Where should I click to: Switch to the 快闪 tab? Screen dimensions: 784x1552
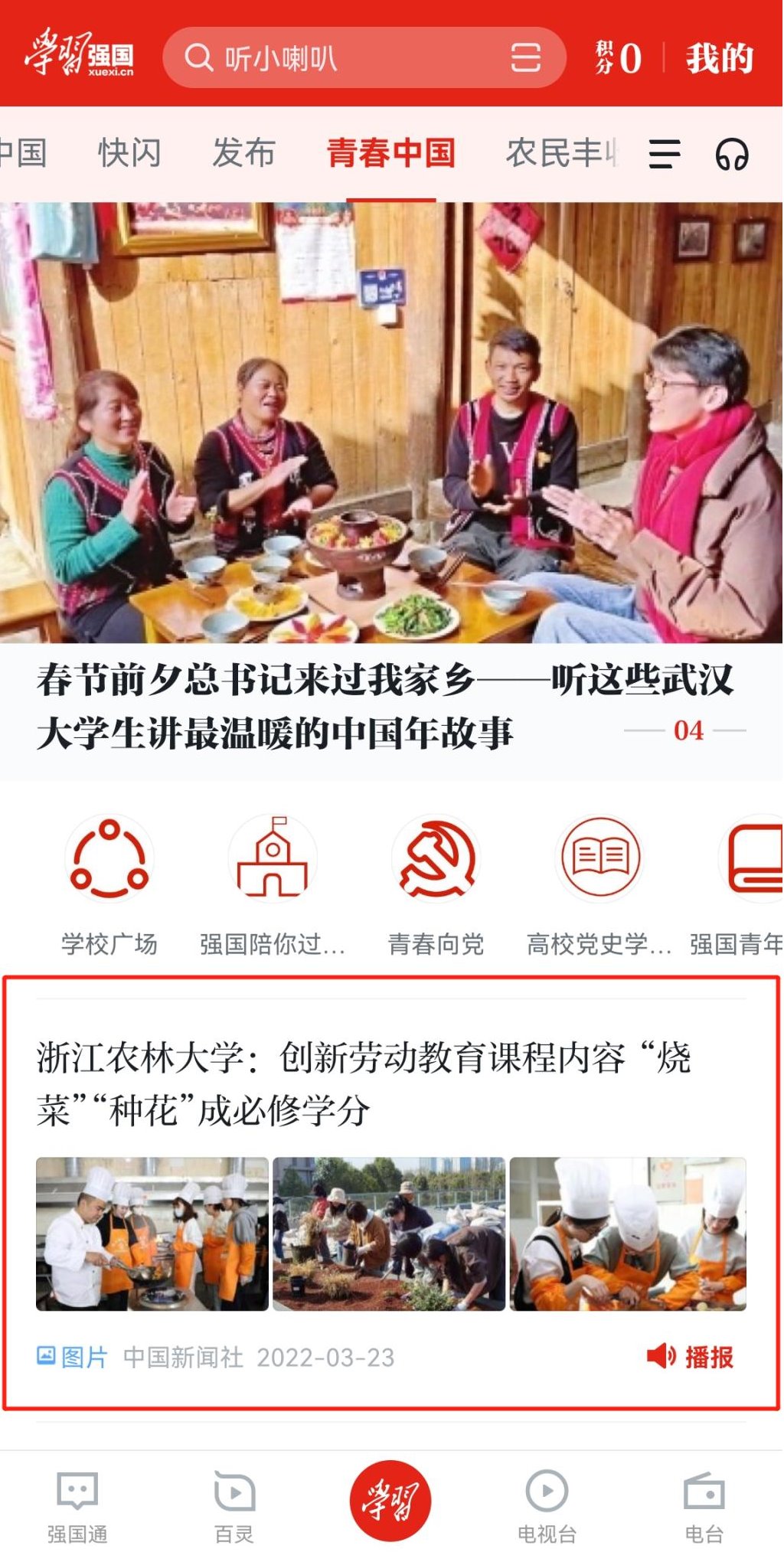point(129,153)
